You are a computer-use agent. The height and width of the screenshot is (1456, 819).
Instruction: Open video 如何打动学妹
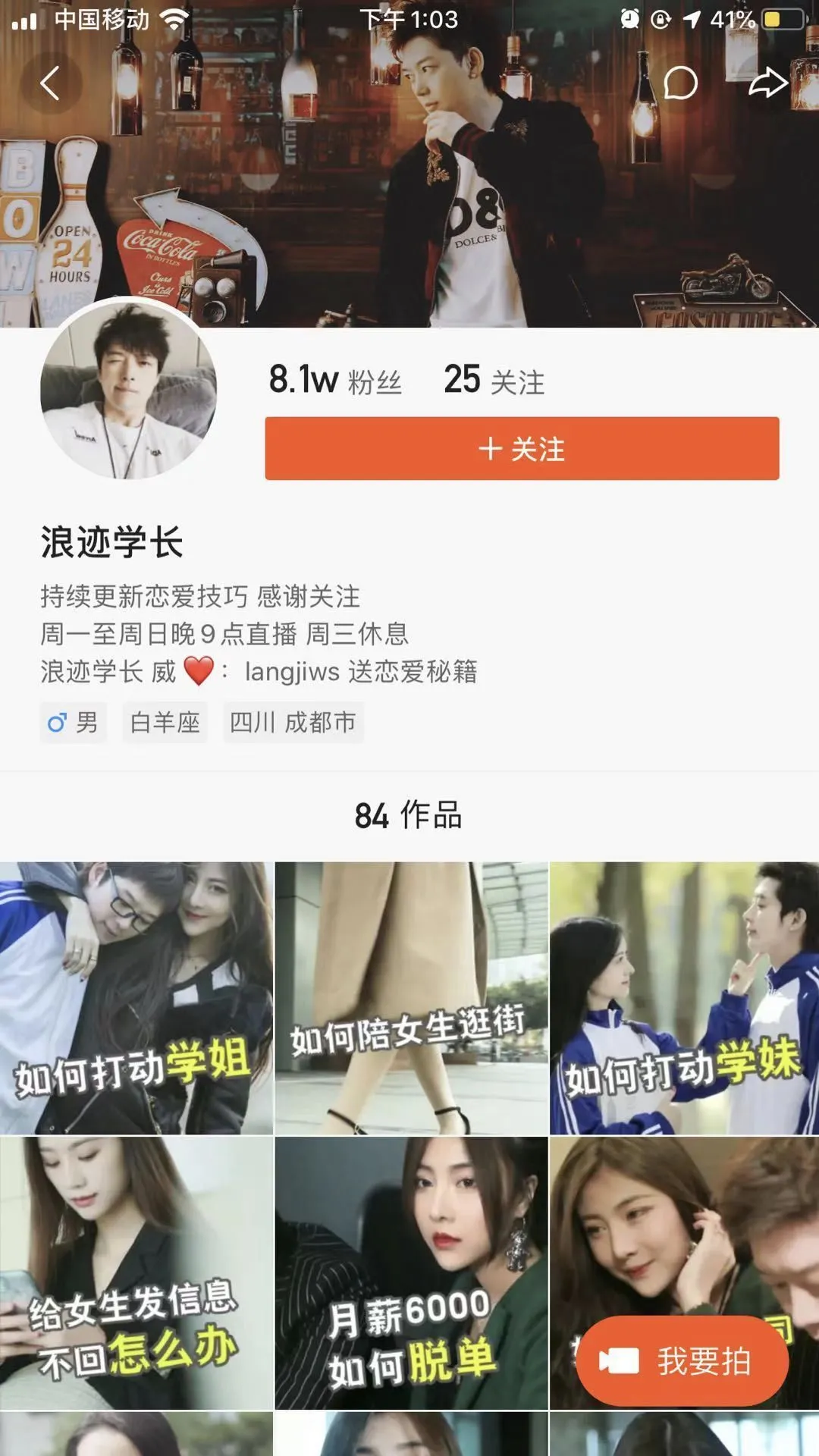(684, 997)
